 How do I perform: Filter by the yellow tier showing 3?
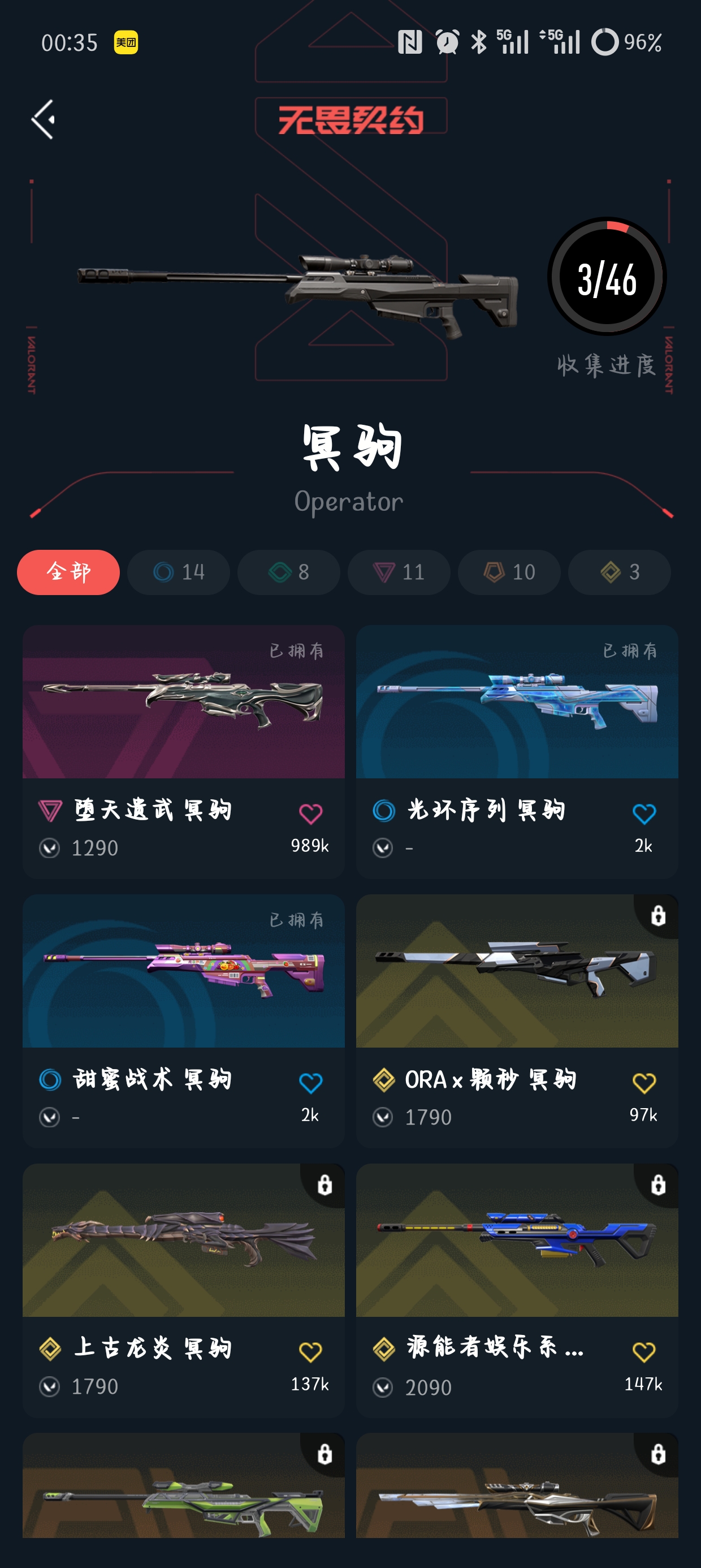coord(619,571)
